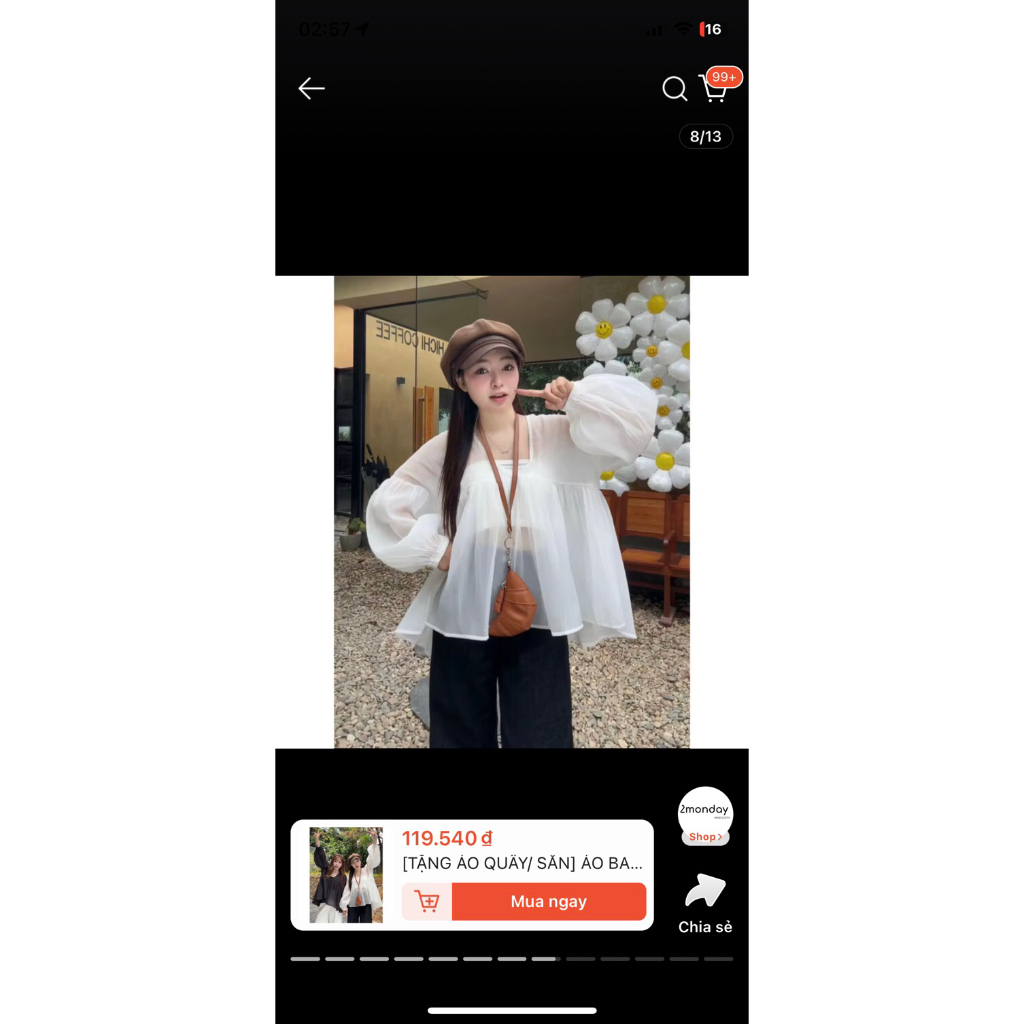The height and width of the screenshot is (1024, 1024).
Task: Share this product via Chia sẻ
Action: [x=705, y=903]
